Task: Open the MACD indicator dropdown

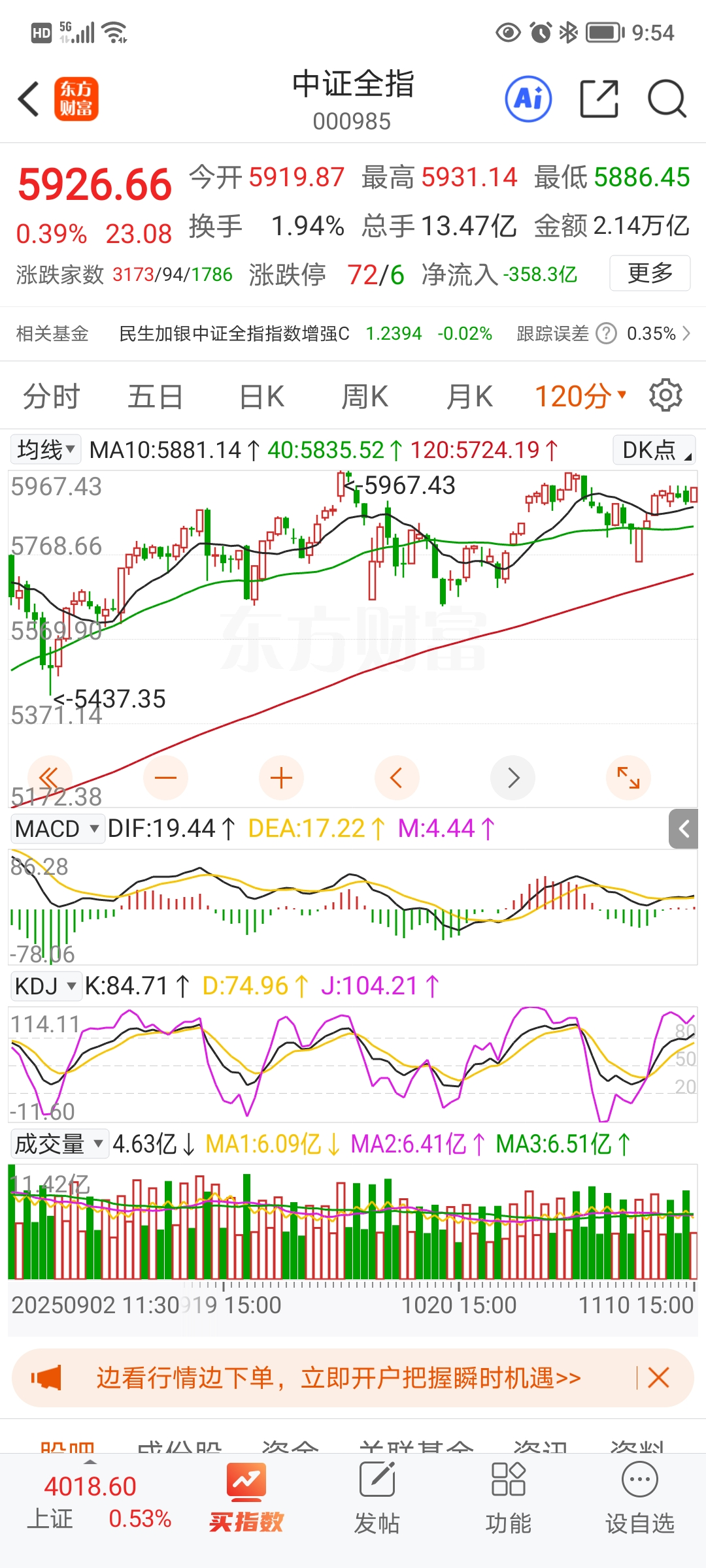Action: pos(58,828)
